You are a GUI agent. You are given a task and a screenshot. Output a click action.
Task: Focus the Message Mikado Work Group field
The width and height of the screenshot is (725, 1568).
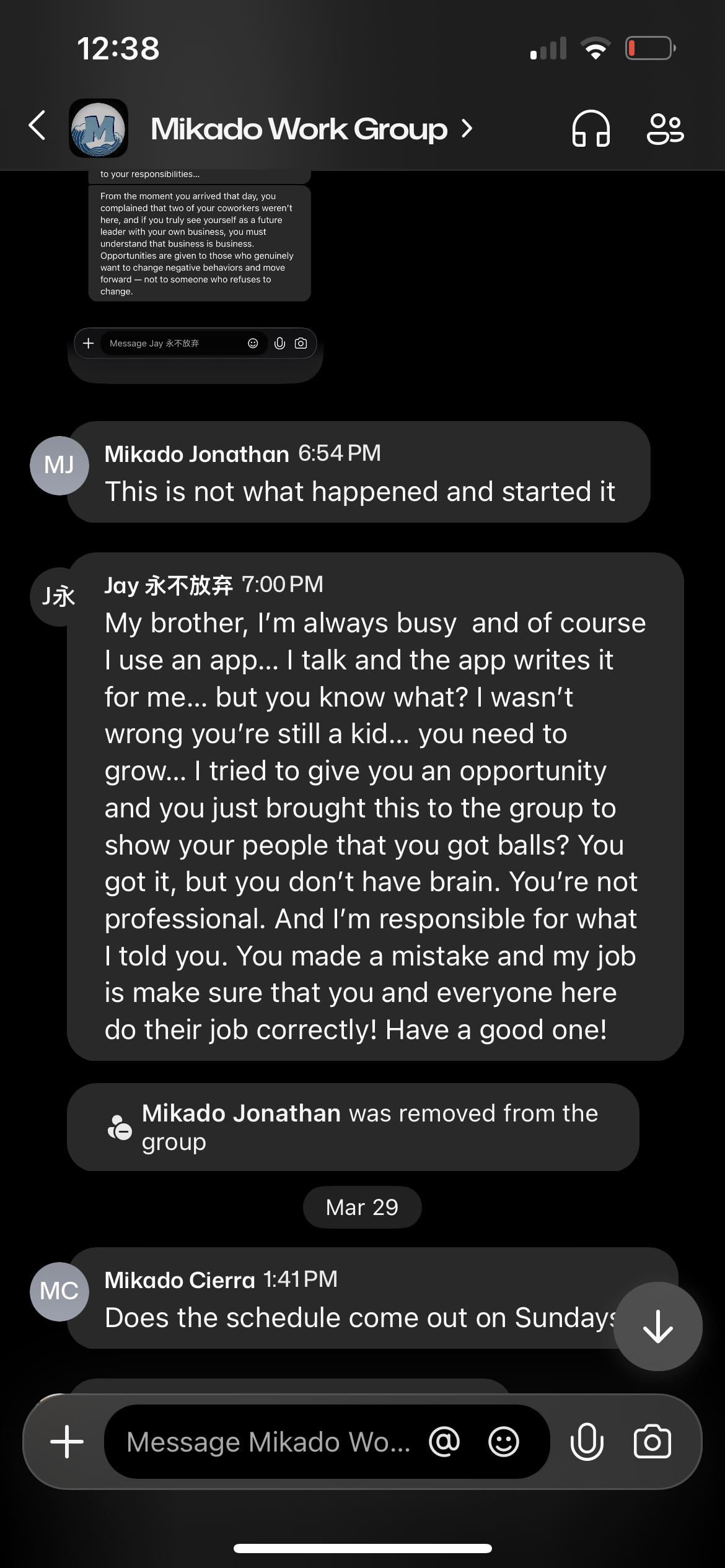(268, 1442)
